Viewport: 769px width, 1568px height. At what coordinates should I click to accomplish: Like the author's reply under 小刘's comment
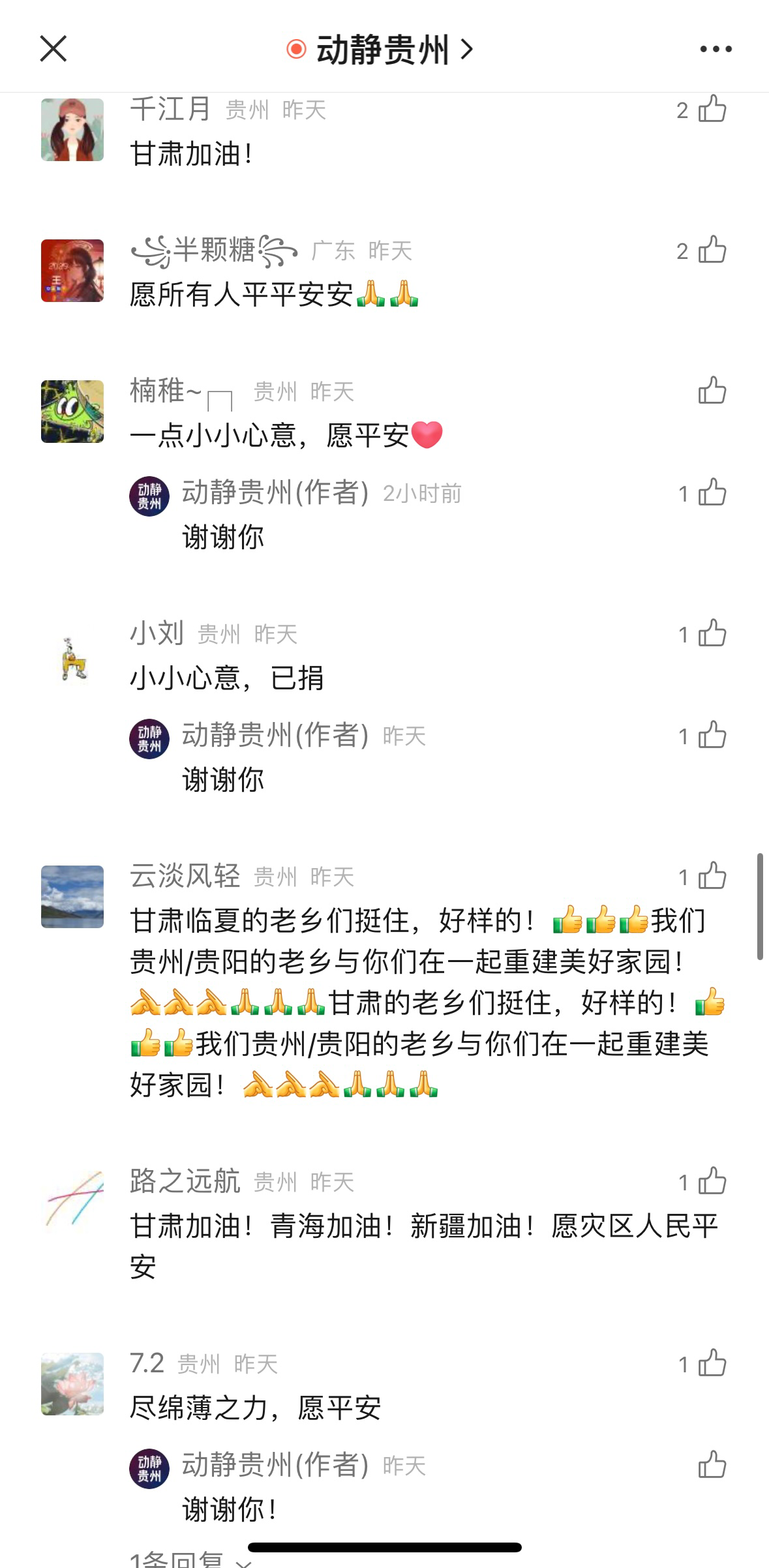point(712,736)
